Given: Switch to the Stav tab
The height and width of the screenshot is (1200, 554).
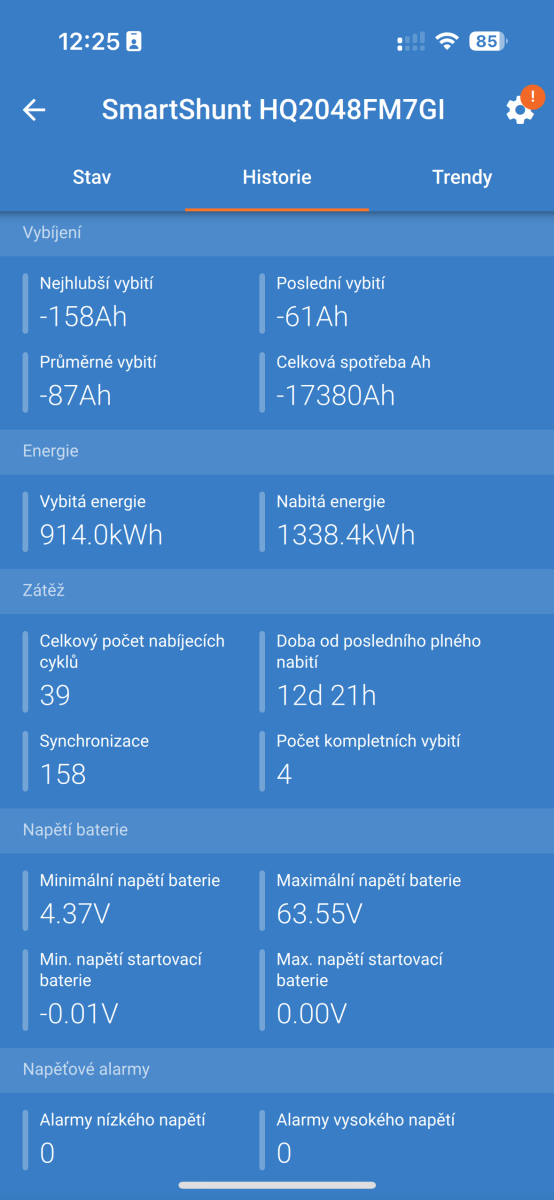Looking at the screenshot, I should (x=92, y=177).
